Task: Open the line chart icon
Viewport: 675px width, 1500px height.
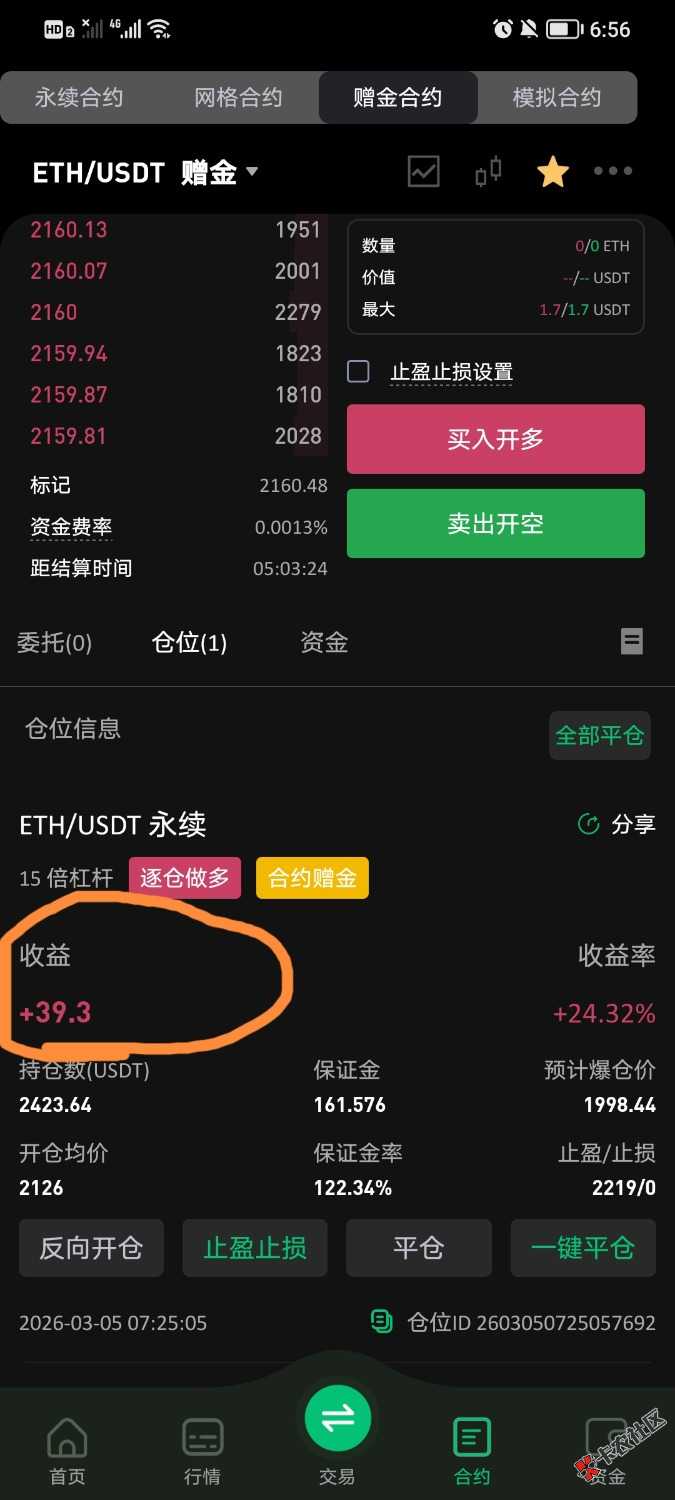Action: 424,172
